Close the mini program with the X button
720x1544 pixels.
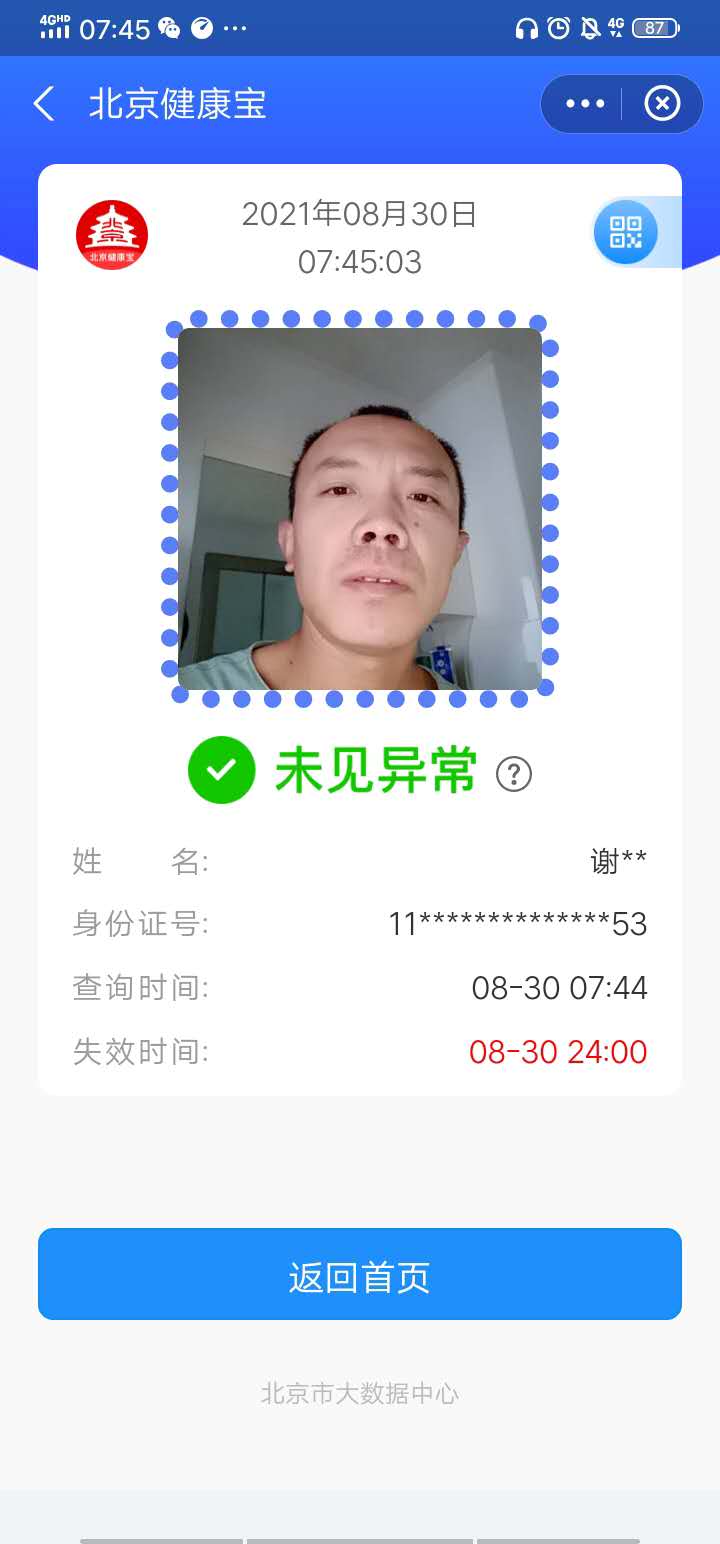(662, 104)
